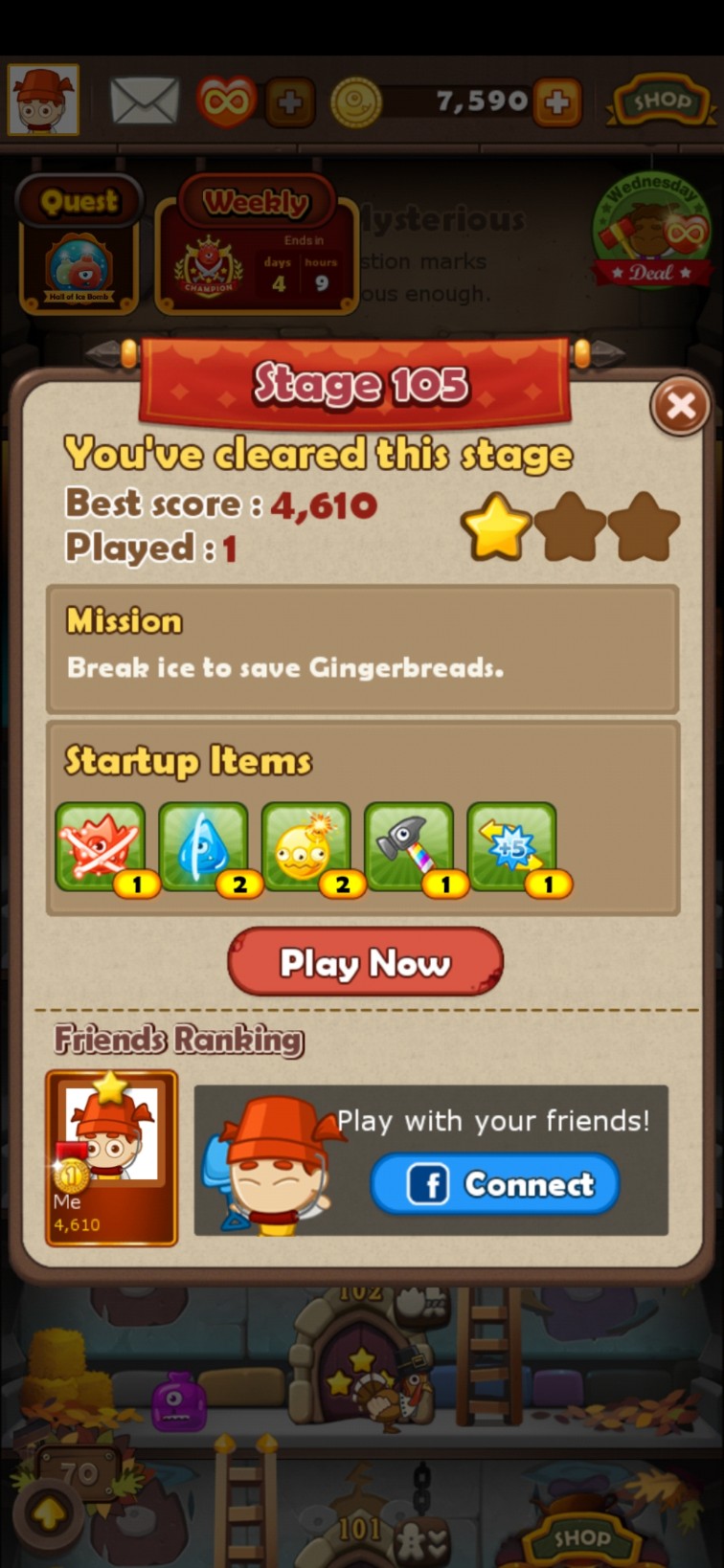724x1568 pixels.
Task: Select the yellow bomb startup item
Action: (x=305, y=847)
